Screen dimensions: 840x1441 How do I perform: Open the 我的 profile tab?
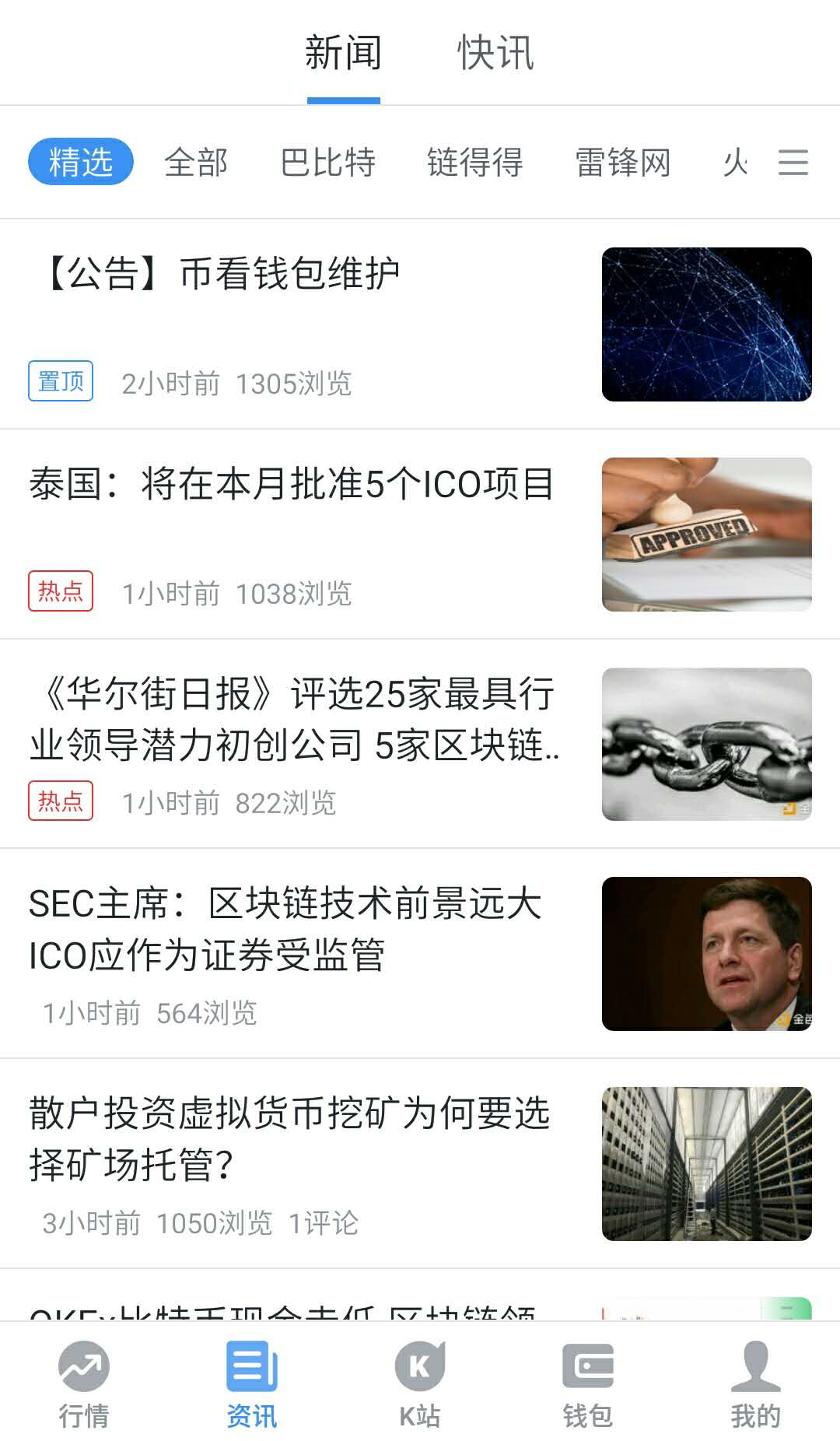755,1385
